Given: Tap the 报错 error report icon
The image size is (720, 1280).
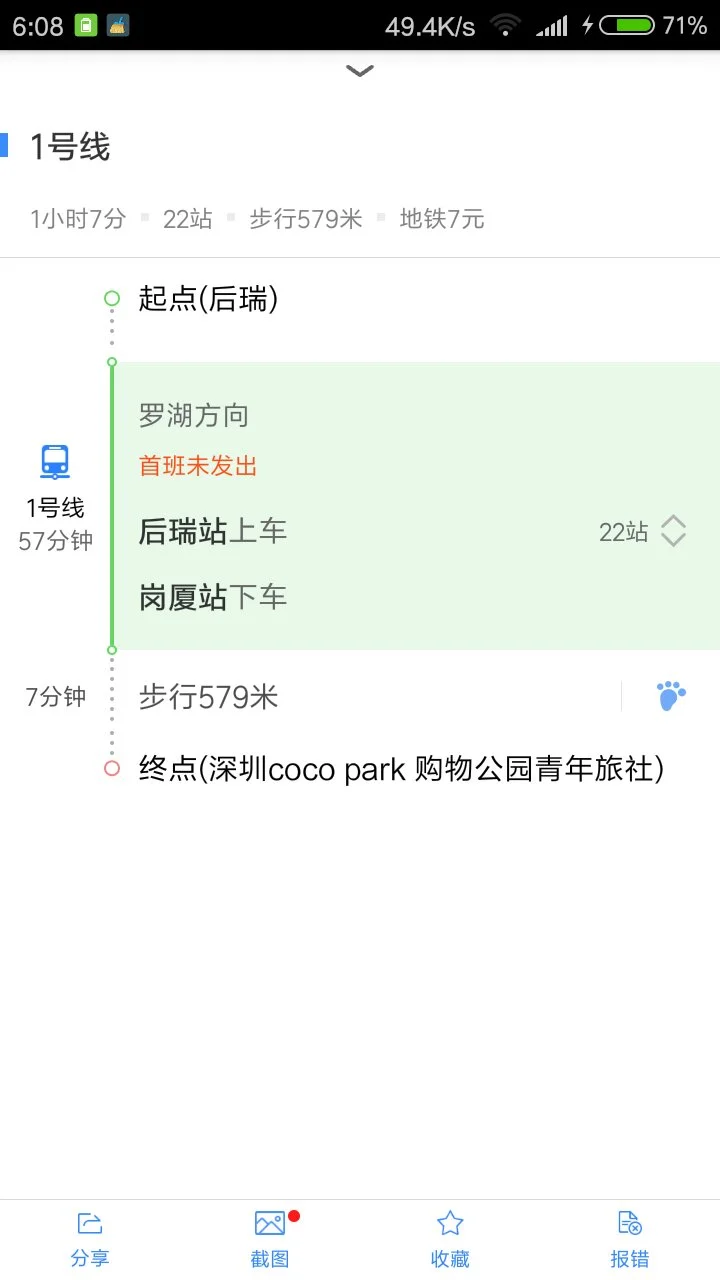Looking at the screenshot, I should point(629,1222).
